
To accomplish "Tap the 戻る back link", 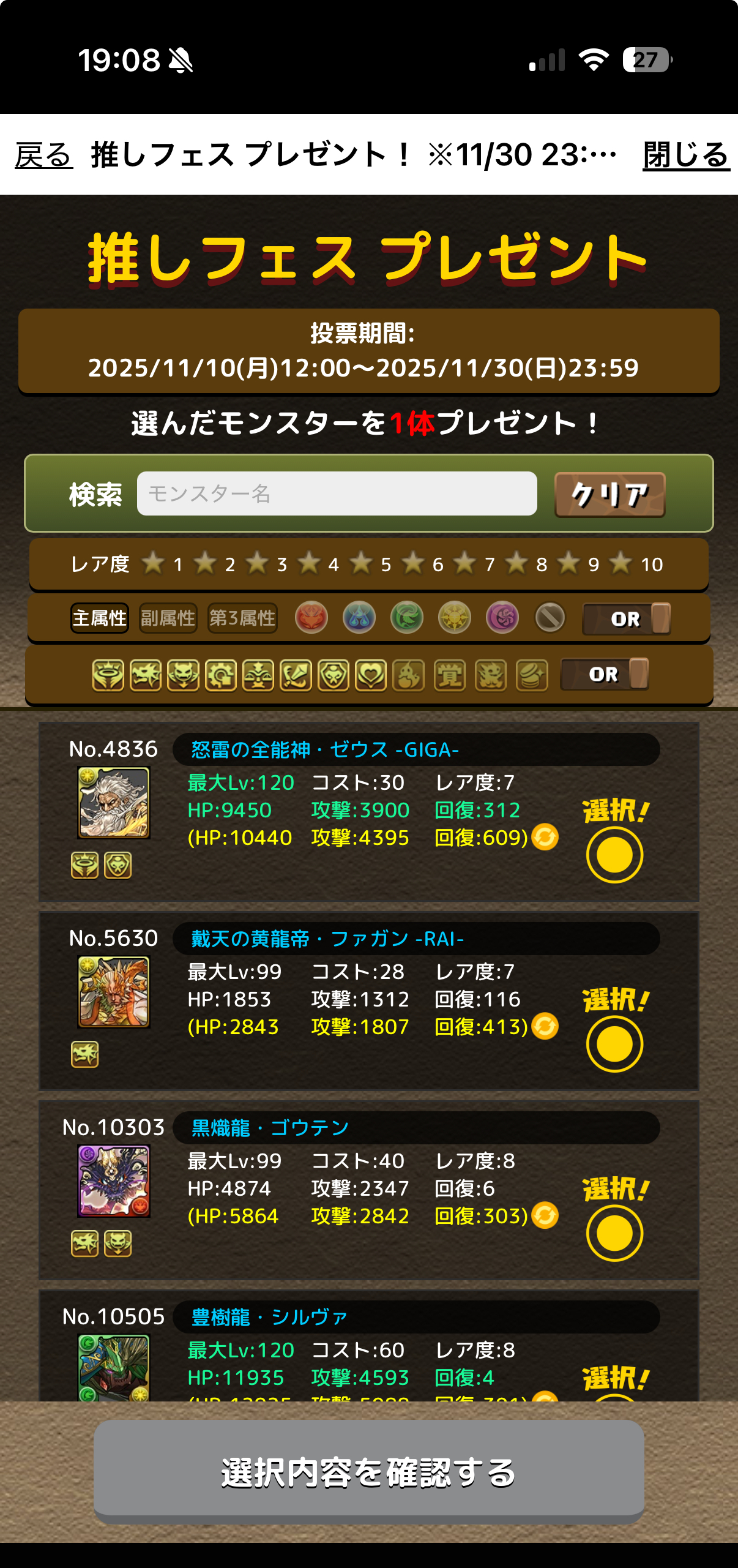I will (43, 155).
